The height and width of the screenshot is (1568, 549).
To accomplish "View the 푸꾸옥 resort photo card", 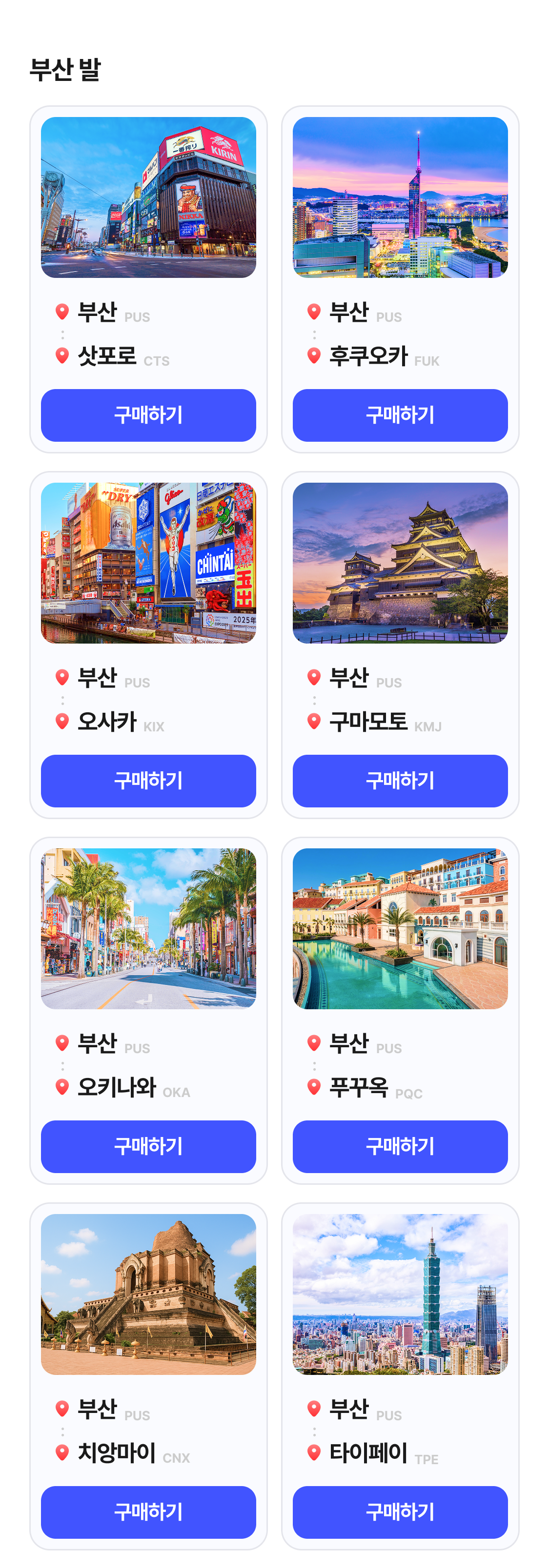I will pyautogui.click(x=400, y=928).
